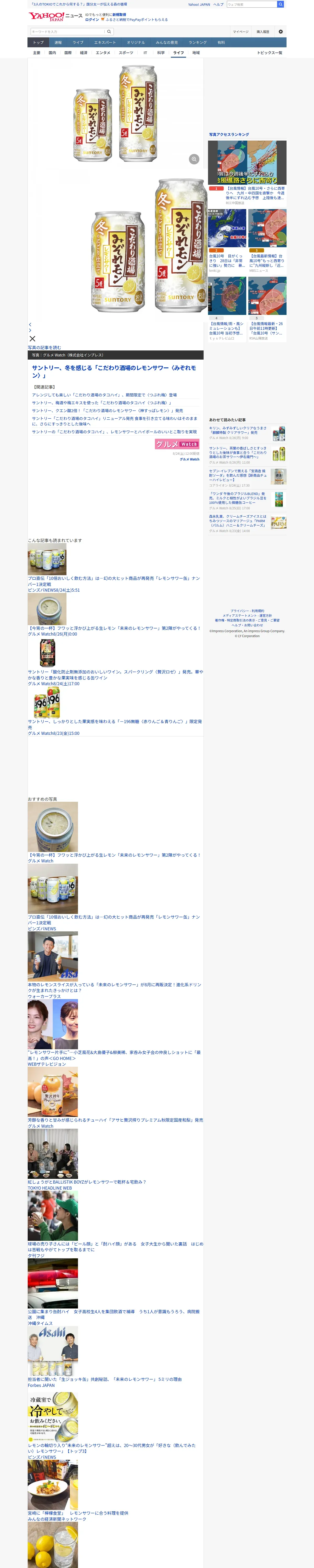Select the エンタメ category
The width and height of the screenshot is (314, 1568).
click(103, 53)
